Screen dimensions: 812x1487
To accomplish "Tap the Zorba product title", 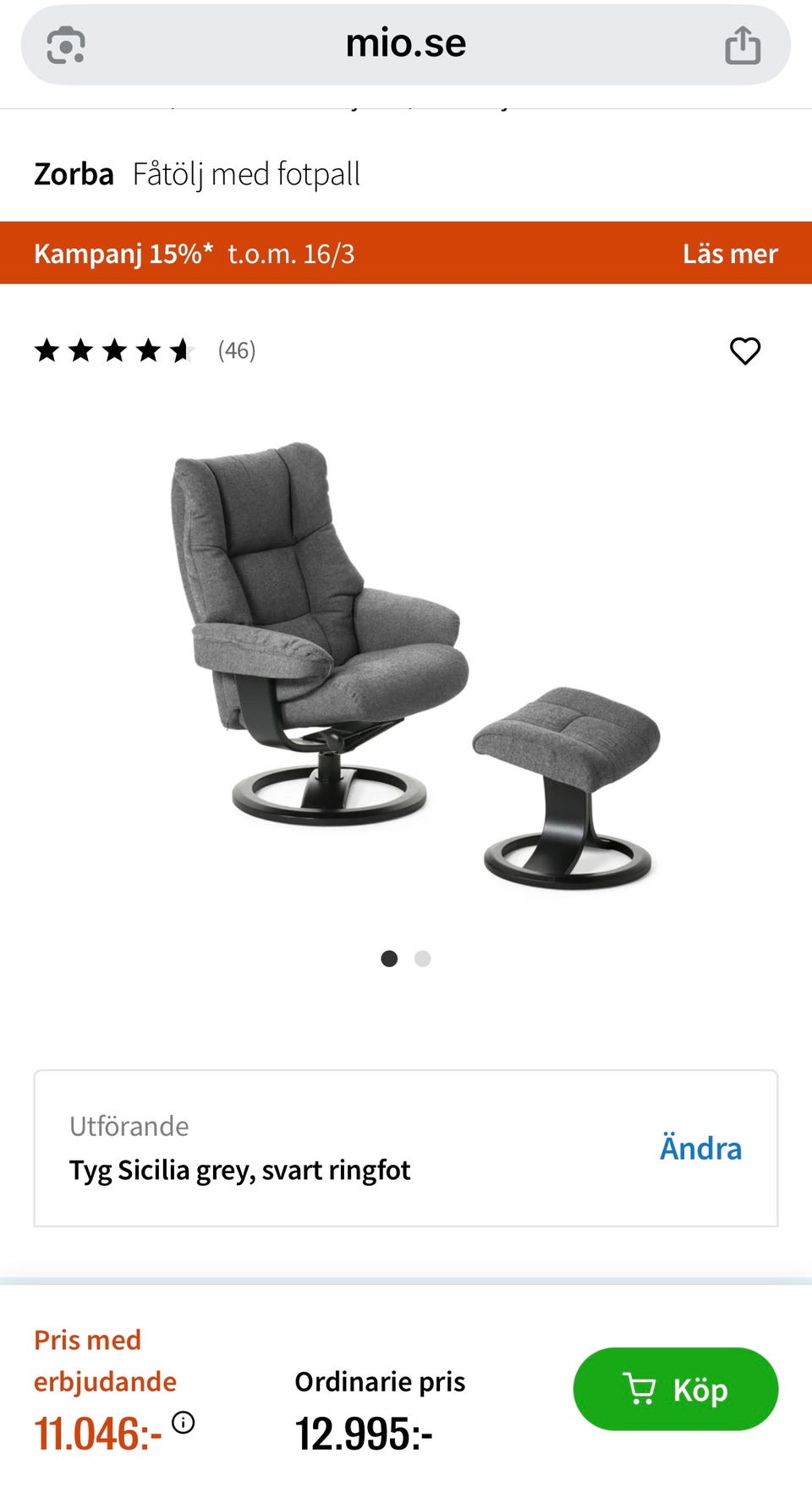I will (x=74, y=173).
